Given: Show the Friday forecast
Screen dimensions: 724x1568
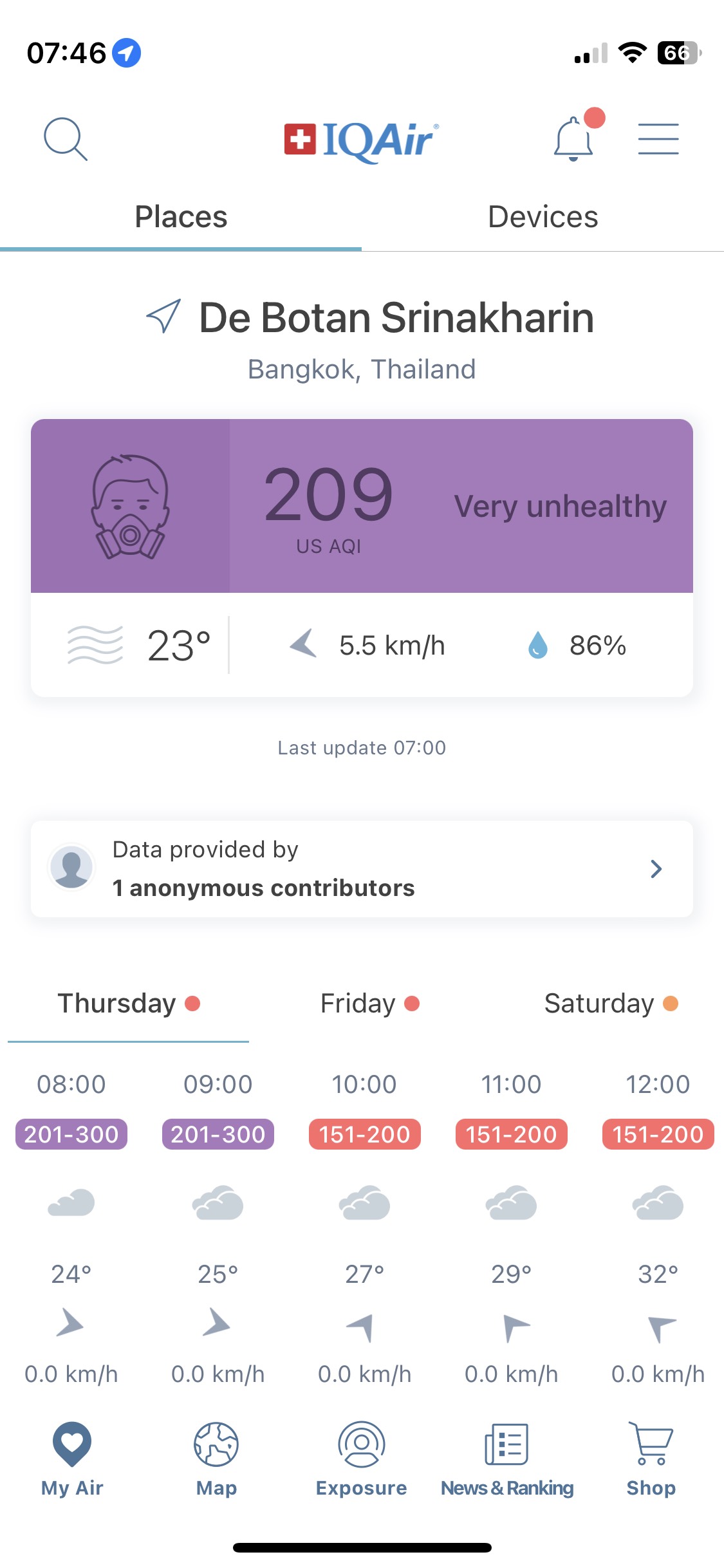Looking at the screenshot, I should coord(369,1003).
